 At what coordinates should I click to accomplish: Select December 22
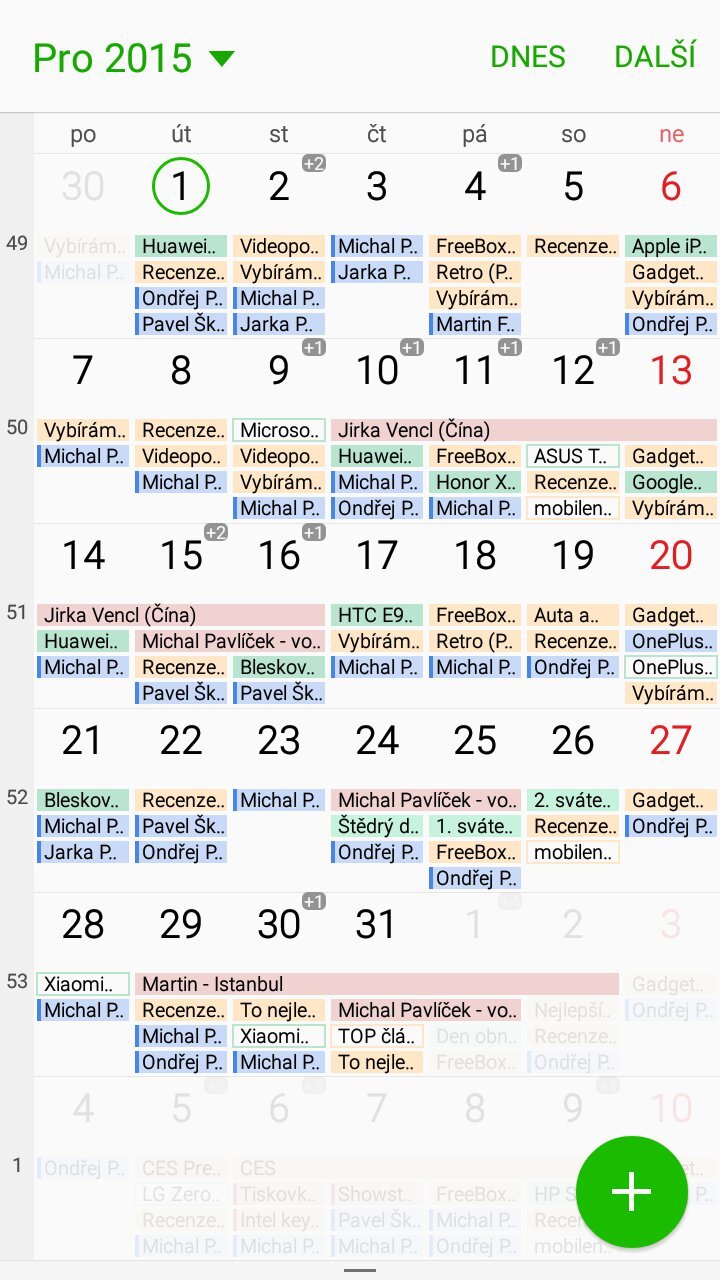pyautogui.click(x=180, y=740)
